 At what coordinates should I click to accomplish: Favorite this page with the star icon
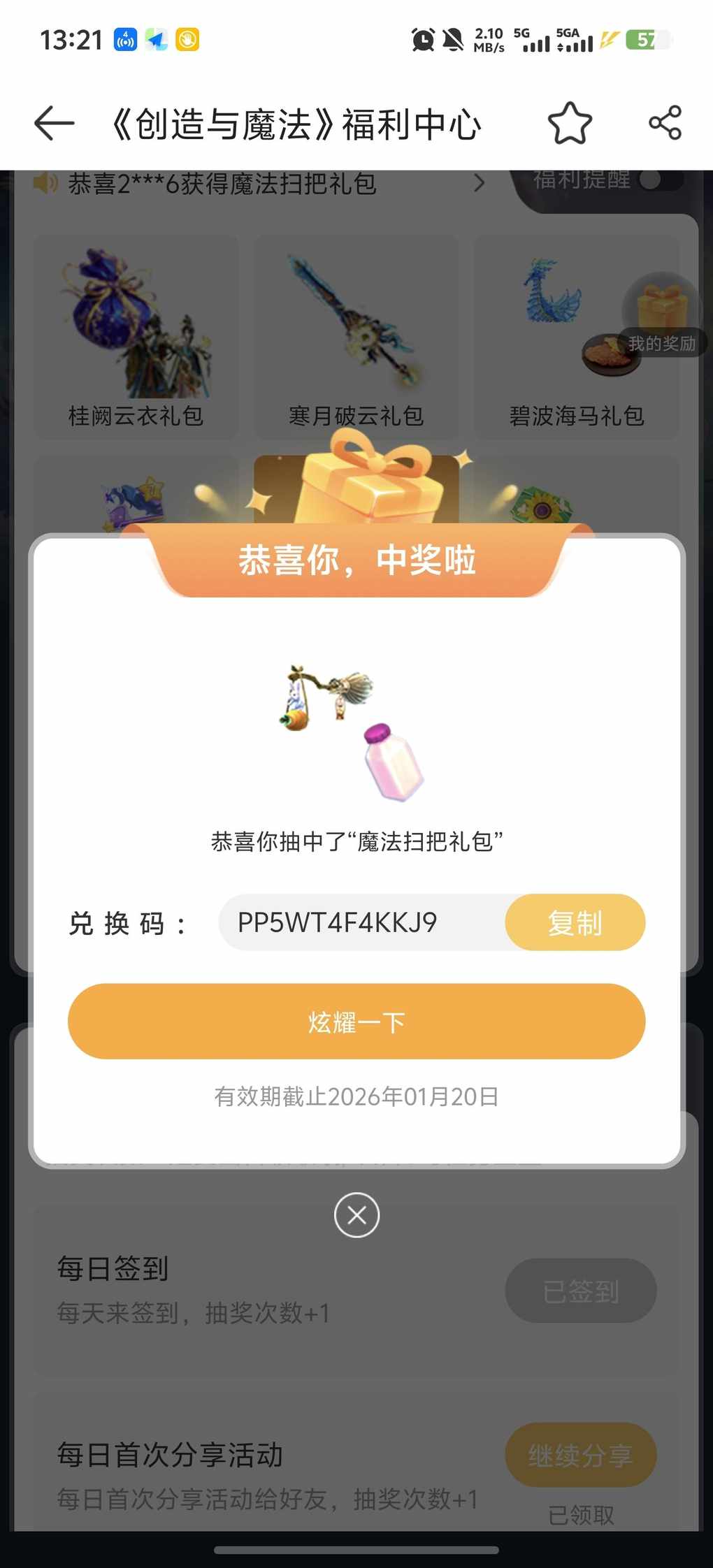coord(570,124)
